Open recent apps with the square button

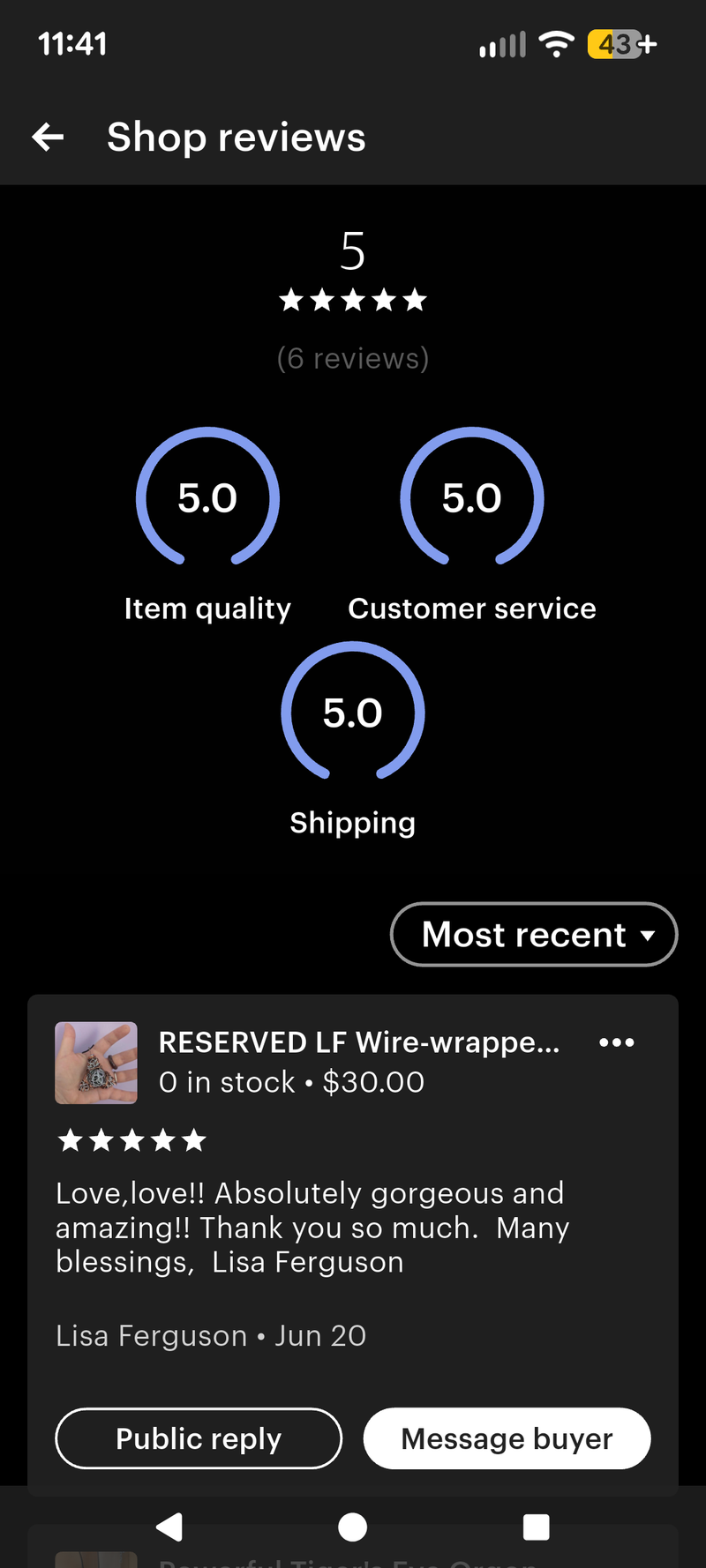(536, 1527)
